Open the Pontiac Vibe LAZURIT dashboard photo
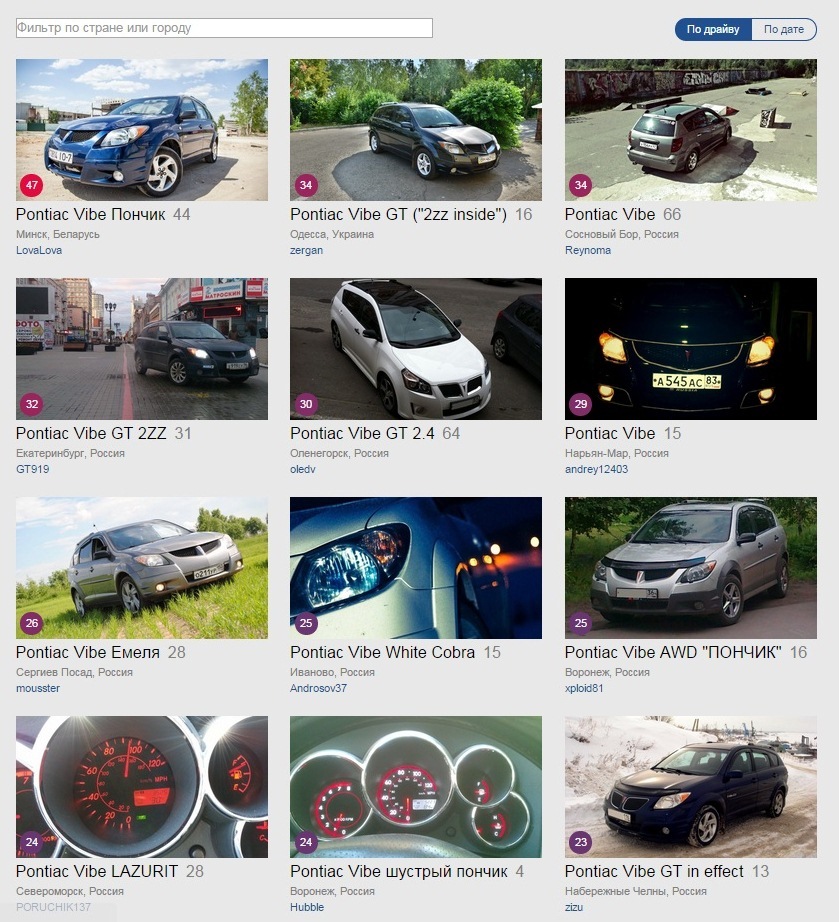This screenshot has width=839, height=922. click(141, 786)
